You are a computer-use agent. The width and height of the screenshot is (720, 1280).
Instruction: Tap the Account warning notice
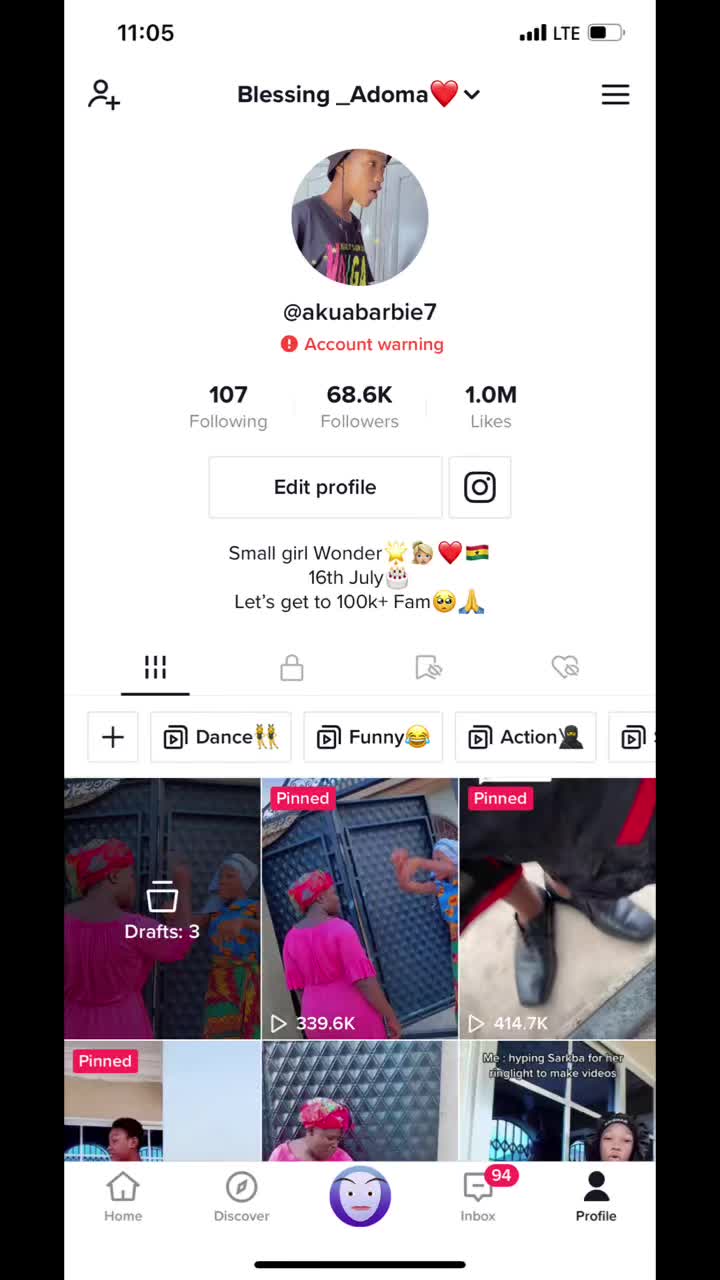[x=362, y=344]
